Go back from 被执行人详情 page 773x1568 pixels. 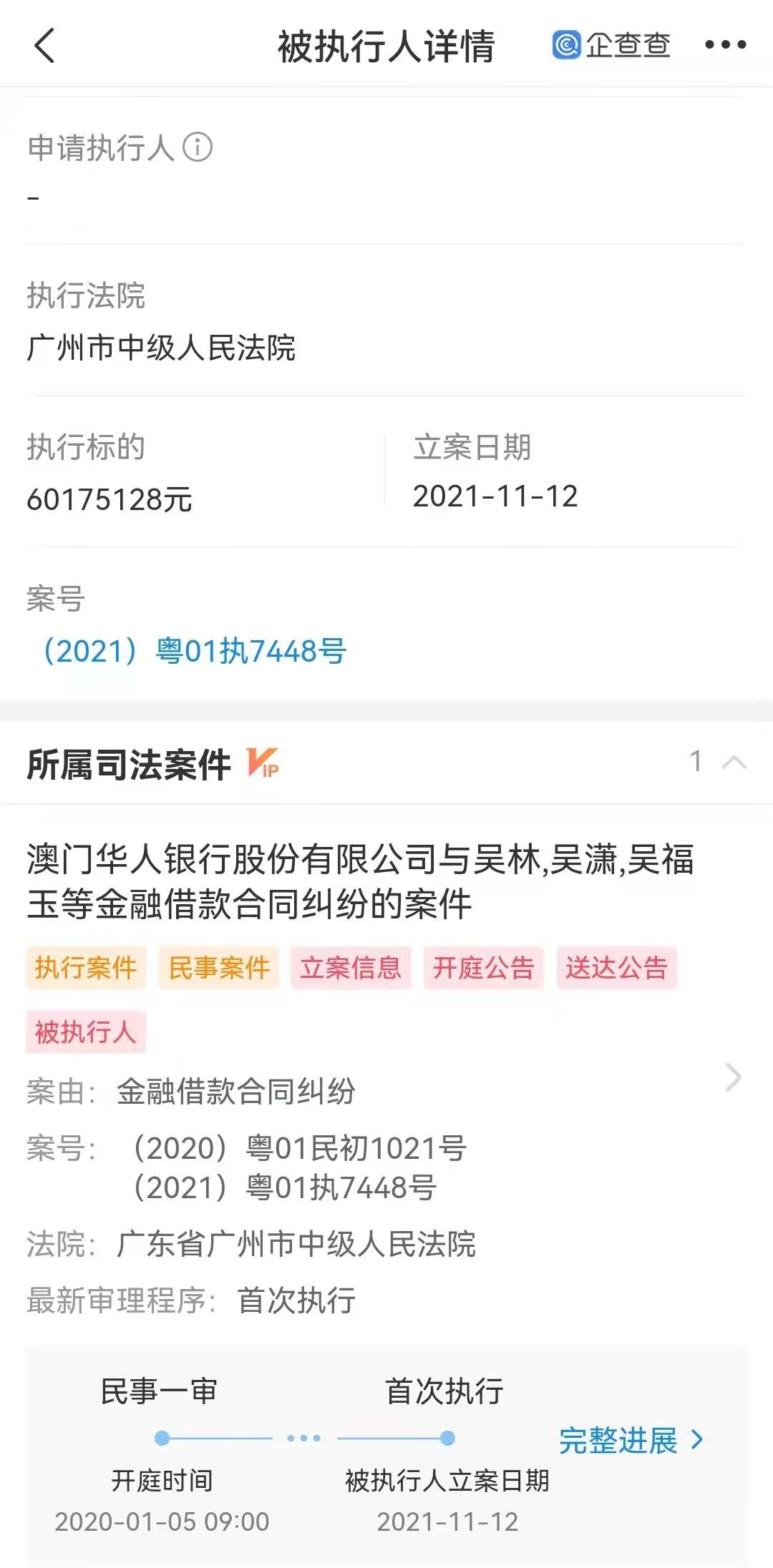(44, 46)
